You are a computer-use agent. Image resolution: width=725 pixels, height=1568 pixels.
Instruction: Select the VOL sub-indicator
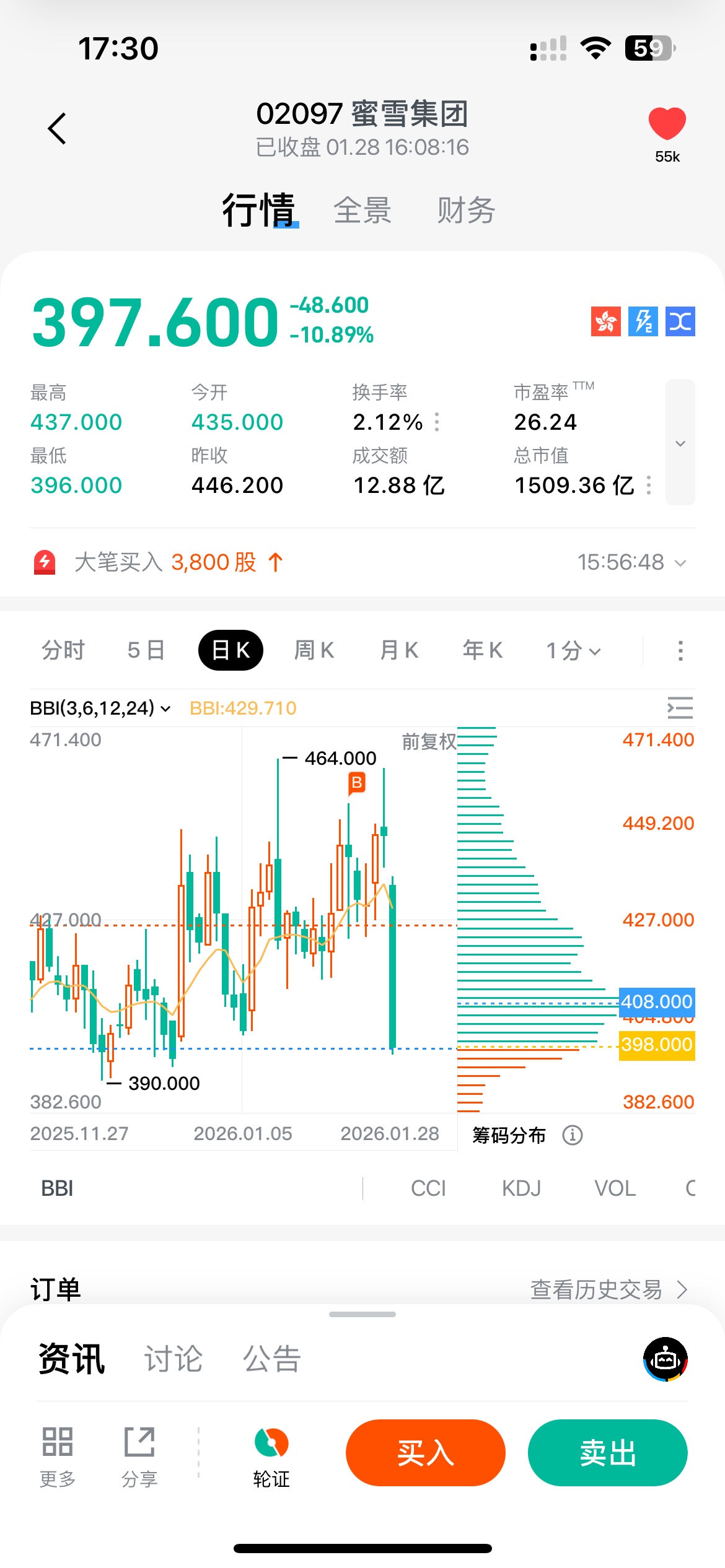pyautogui.click(x=615, y=1188)
